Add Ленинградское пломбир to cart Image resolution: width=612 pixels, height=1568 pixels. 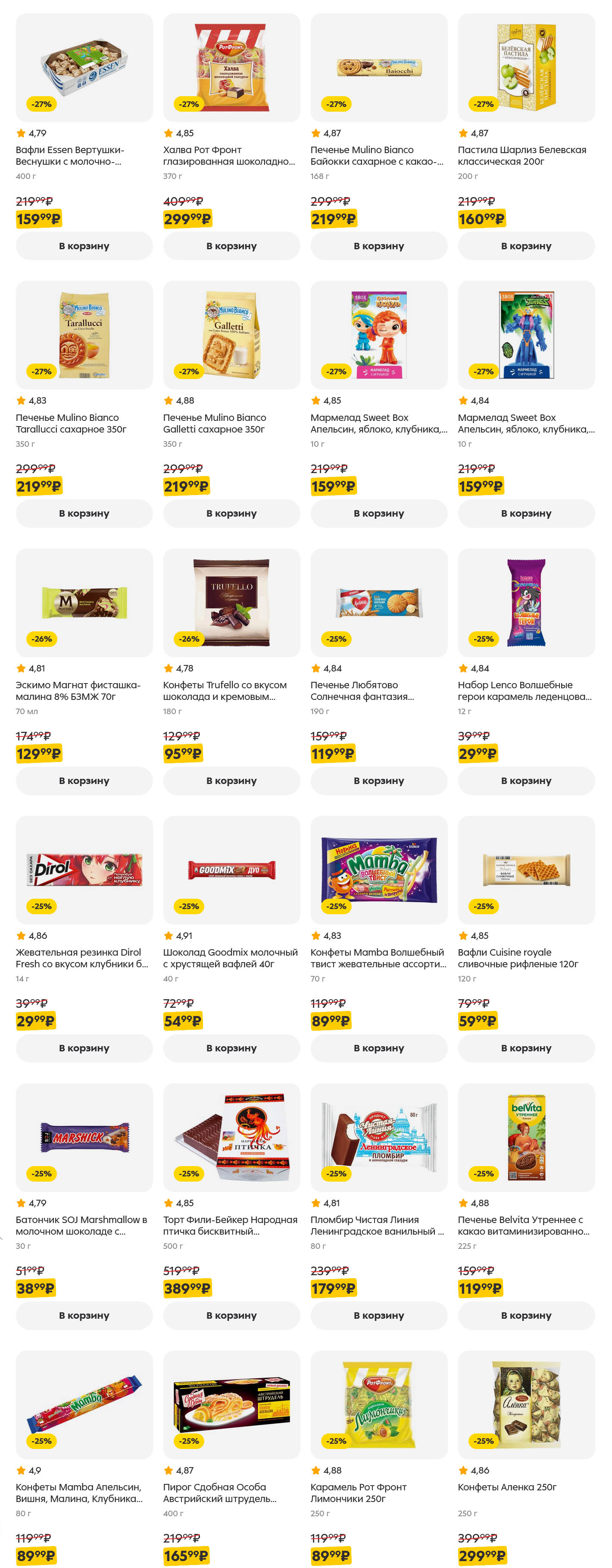tap(378, 1315)
